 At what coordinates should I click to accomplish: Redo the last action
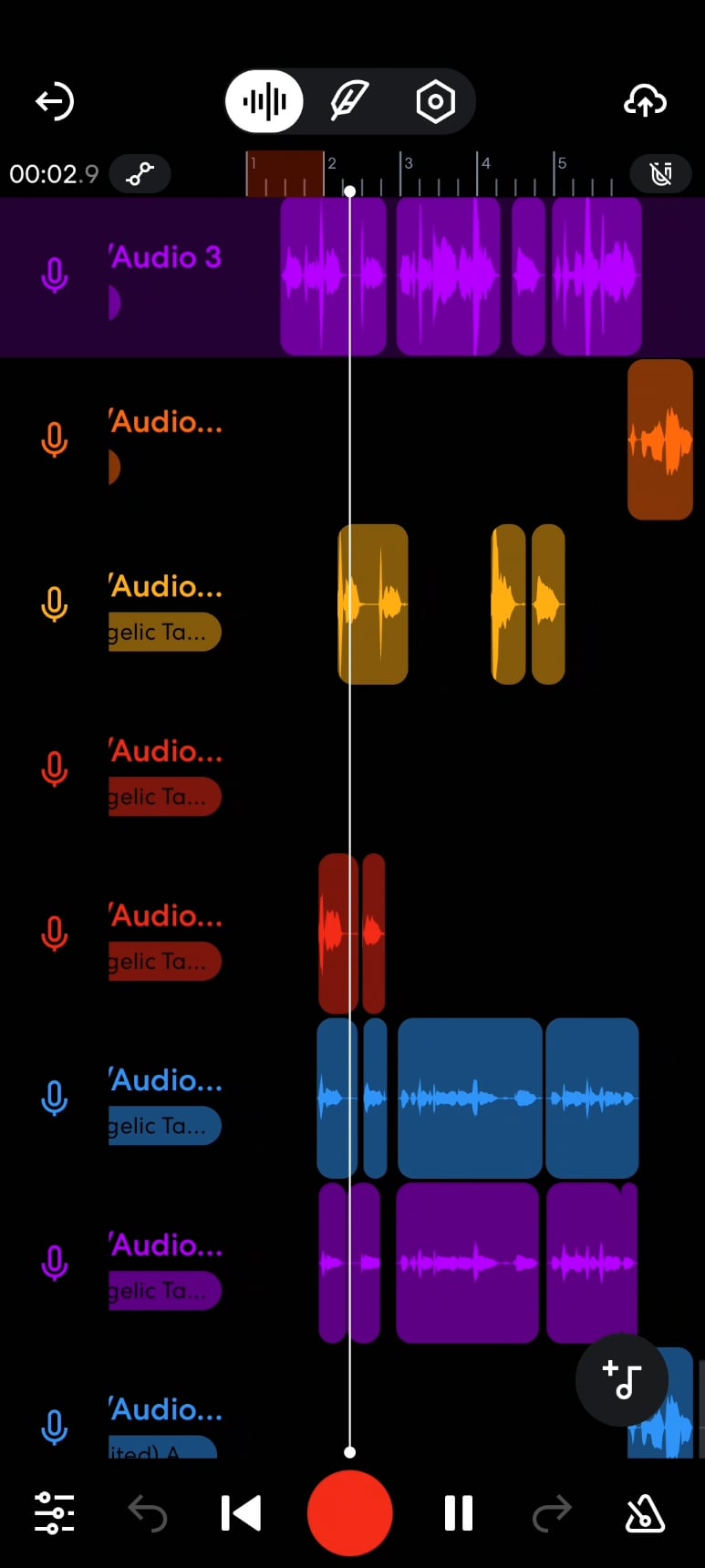552,1512
